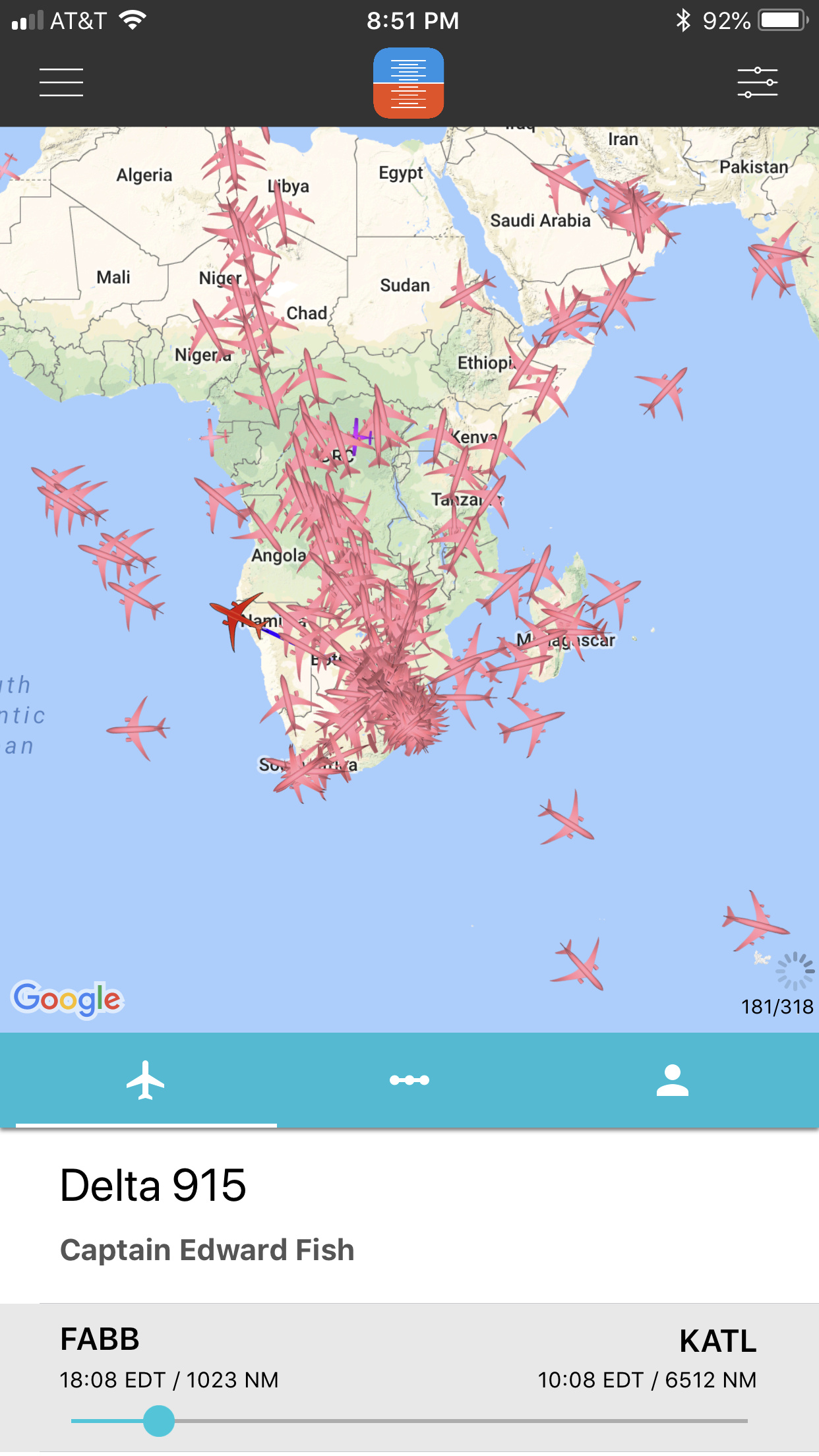Open the Delta 915 flight details
The height and width of the screenshot is (1456, 819).
pyautogui.click(x=153, y=1186)
